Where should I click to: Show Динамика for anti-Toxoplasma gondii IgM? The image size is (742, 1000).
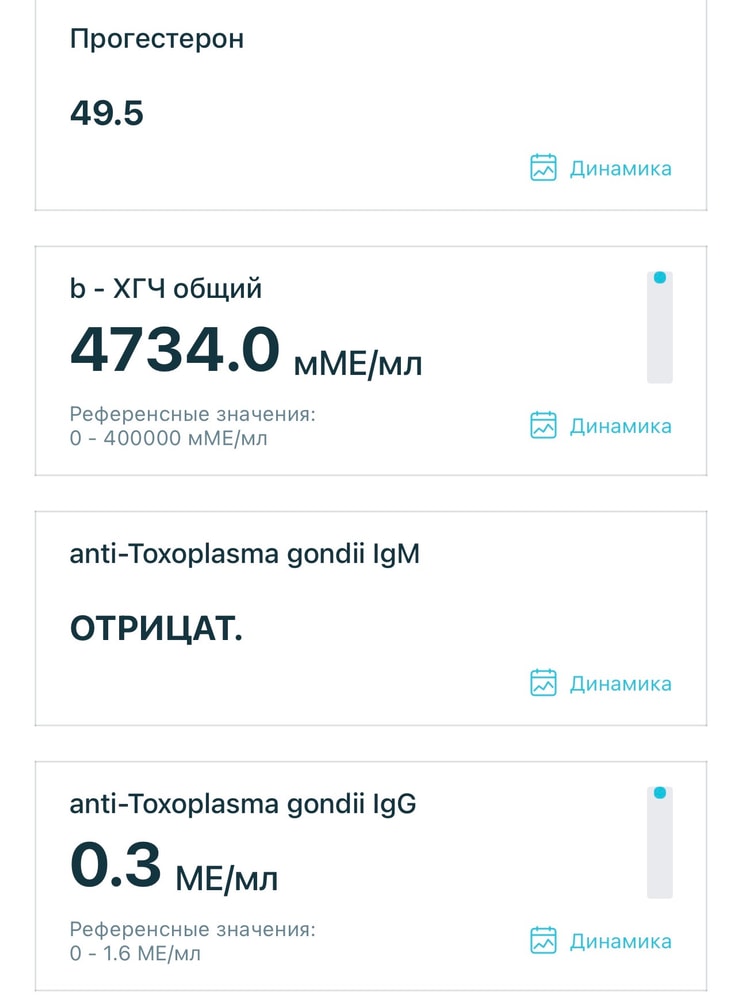(601, 684)
